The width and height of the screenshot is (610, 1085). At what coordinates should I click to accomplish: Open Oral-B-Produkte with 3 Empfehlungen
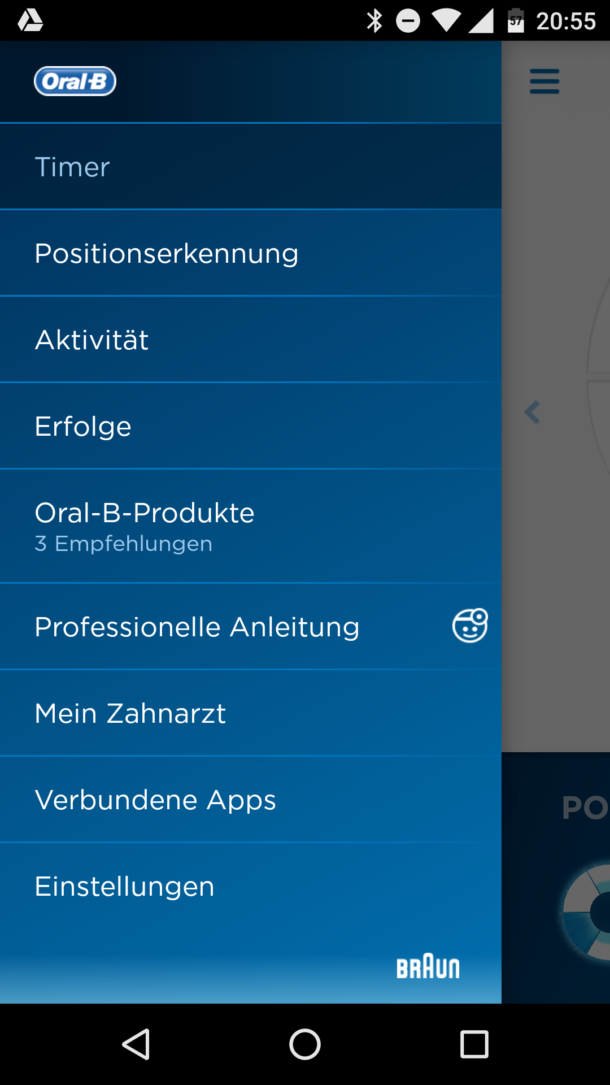(250, 526)
